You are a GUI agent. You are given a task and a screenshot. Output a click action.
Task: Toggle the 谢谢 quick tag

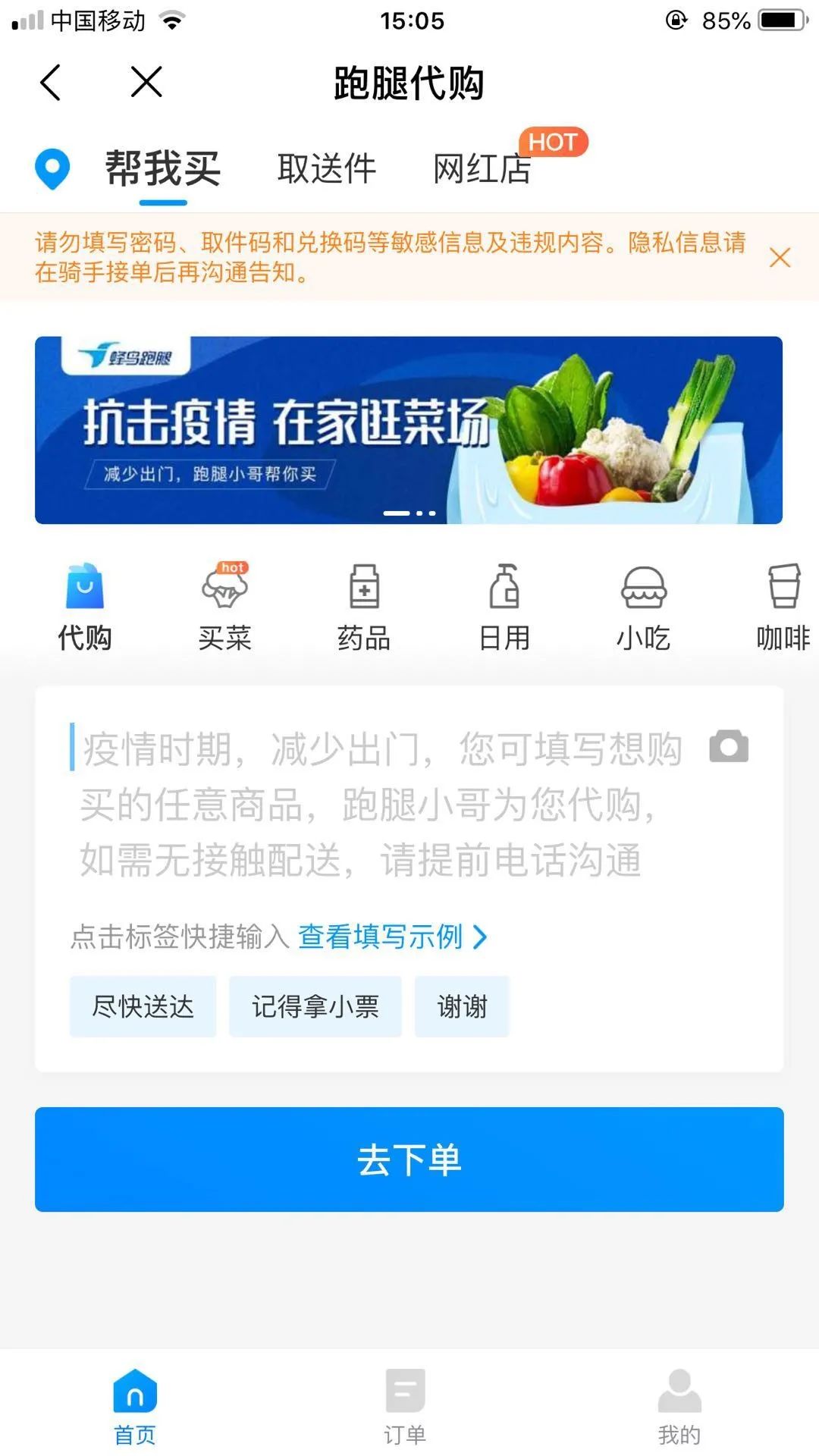click(x=462, y=1006)
